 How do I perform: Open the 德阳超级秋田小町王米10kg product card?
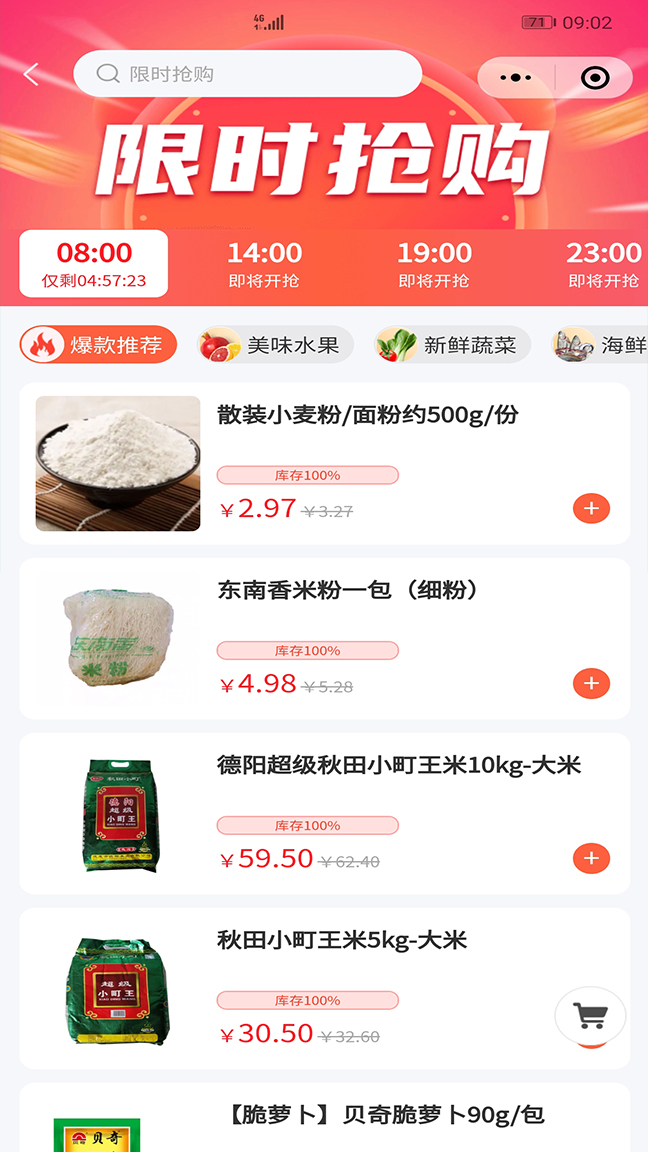[x=398, y=765]
